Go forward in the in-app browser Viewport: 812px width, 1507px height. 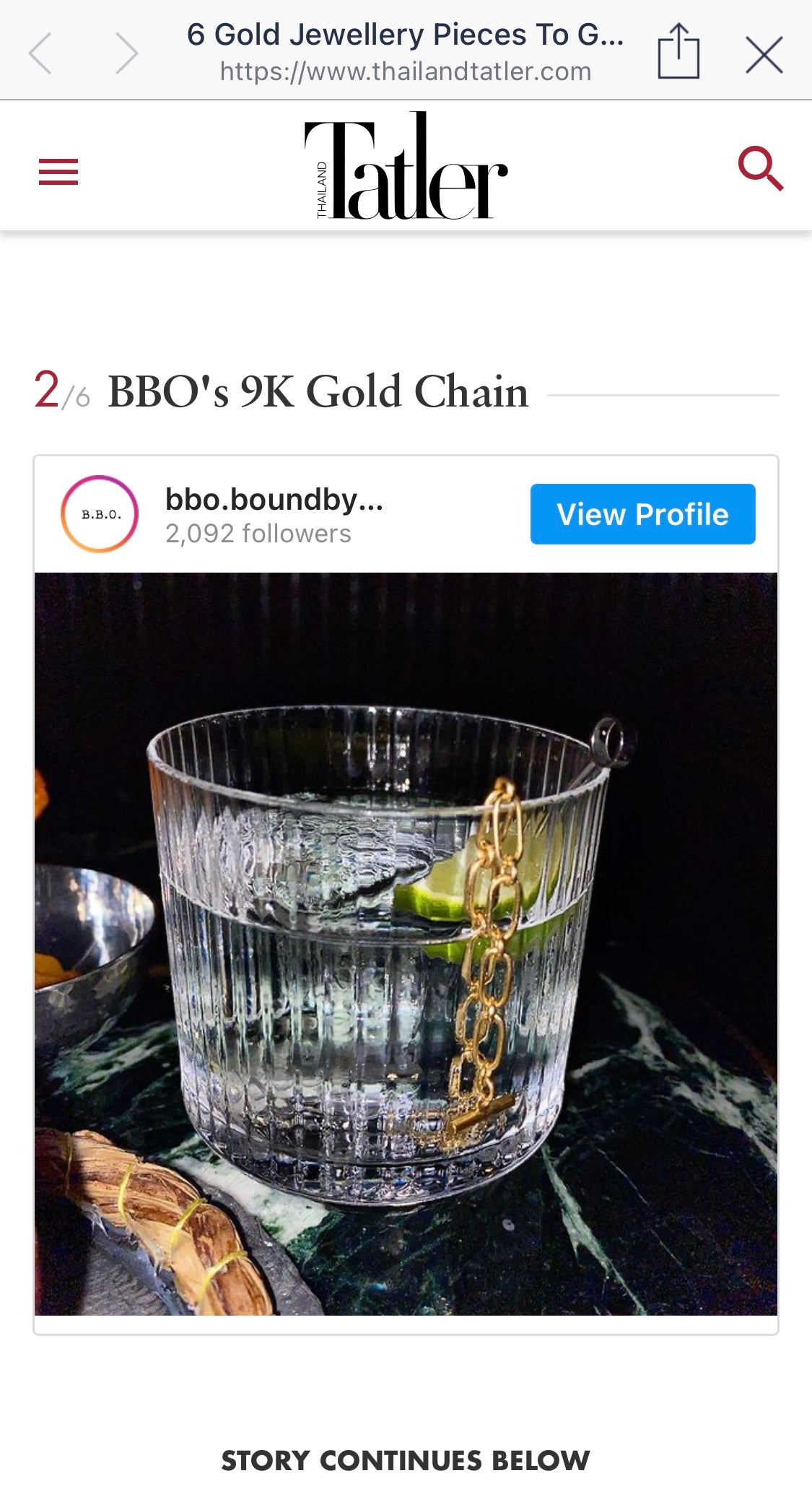126,53
